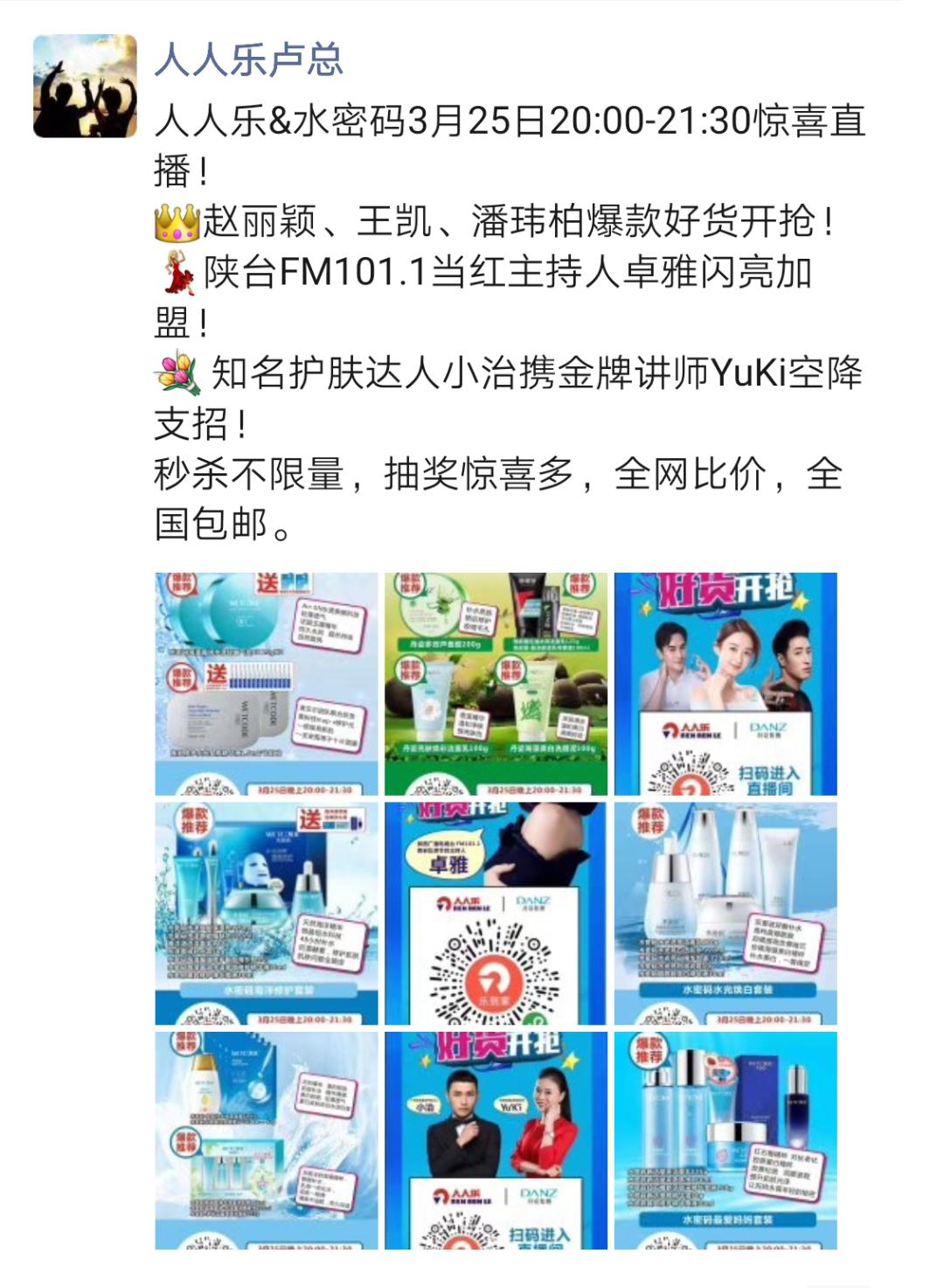This screenshot has width=944, height=1288.
Task: Open the face mask skincare set image
Action: [x=267, y=913]
